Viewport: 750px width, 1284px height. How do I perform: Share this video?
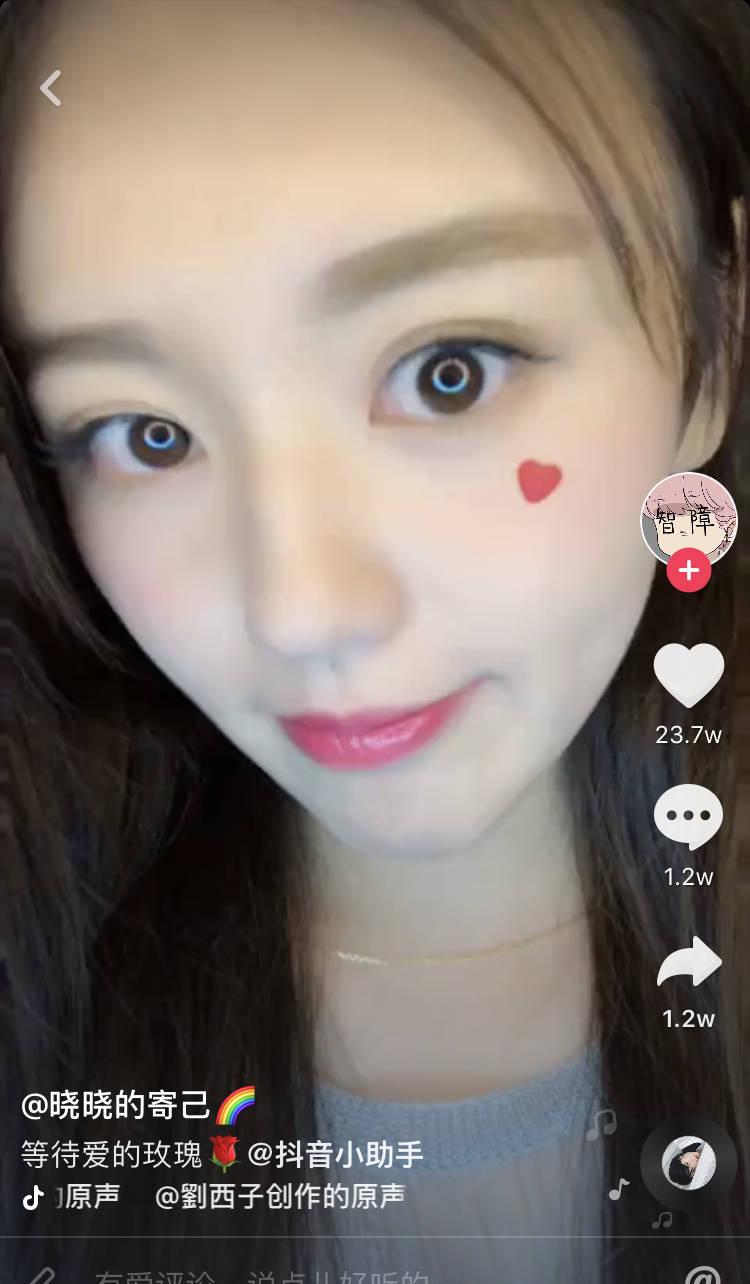pyautogui.click(x=688, y=964)
